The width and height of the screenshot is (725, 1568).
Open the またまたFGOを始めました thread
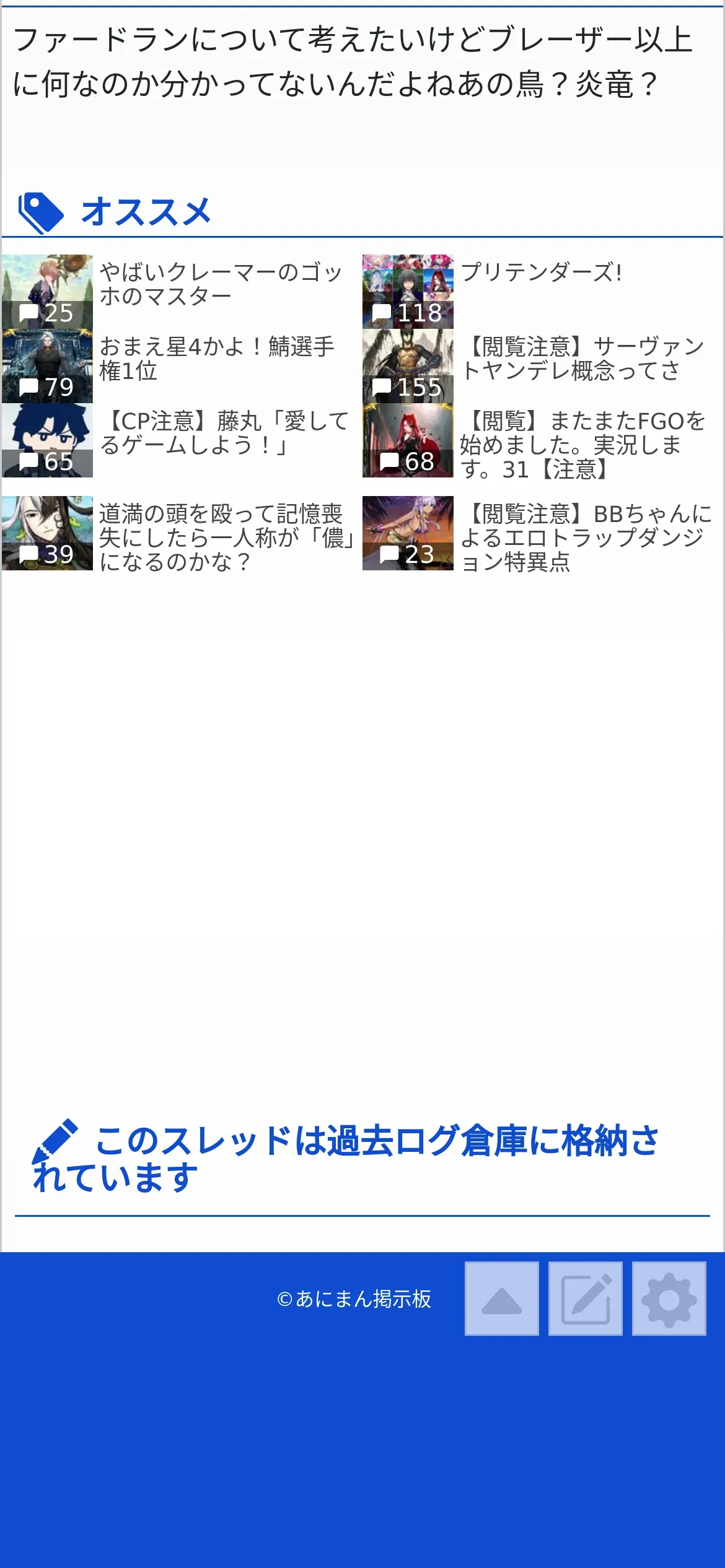point(582,445)
